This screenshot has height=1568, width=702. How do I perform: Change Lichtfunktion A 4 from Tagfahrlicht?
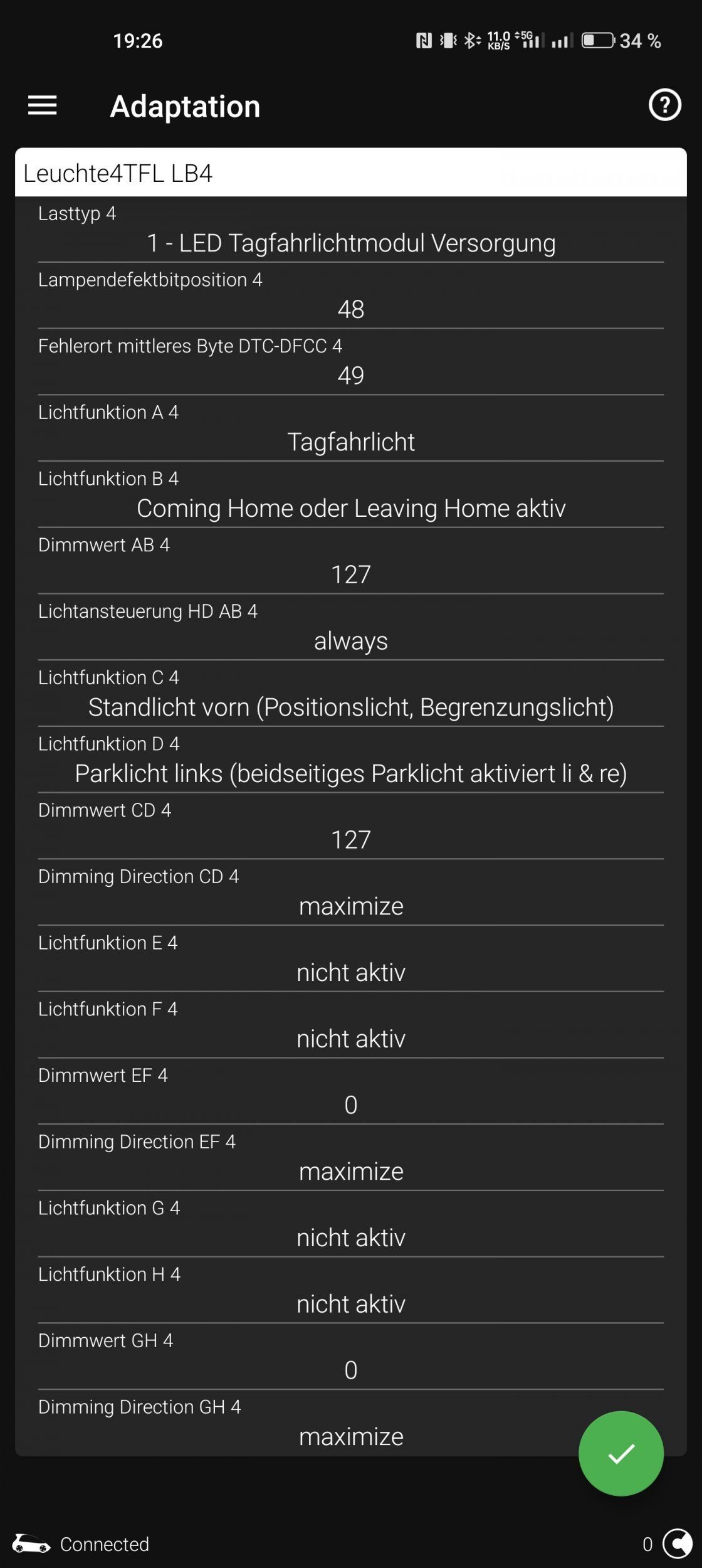point(350,442)
